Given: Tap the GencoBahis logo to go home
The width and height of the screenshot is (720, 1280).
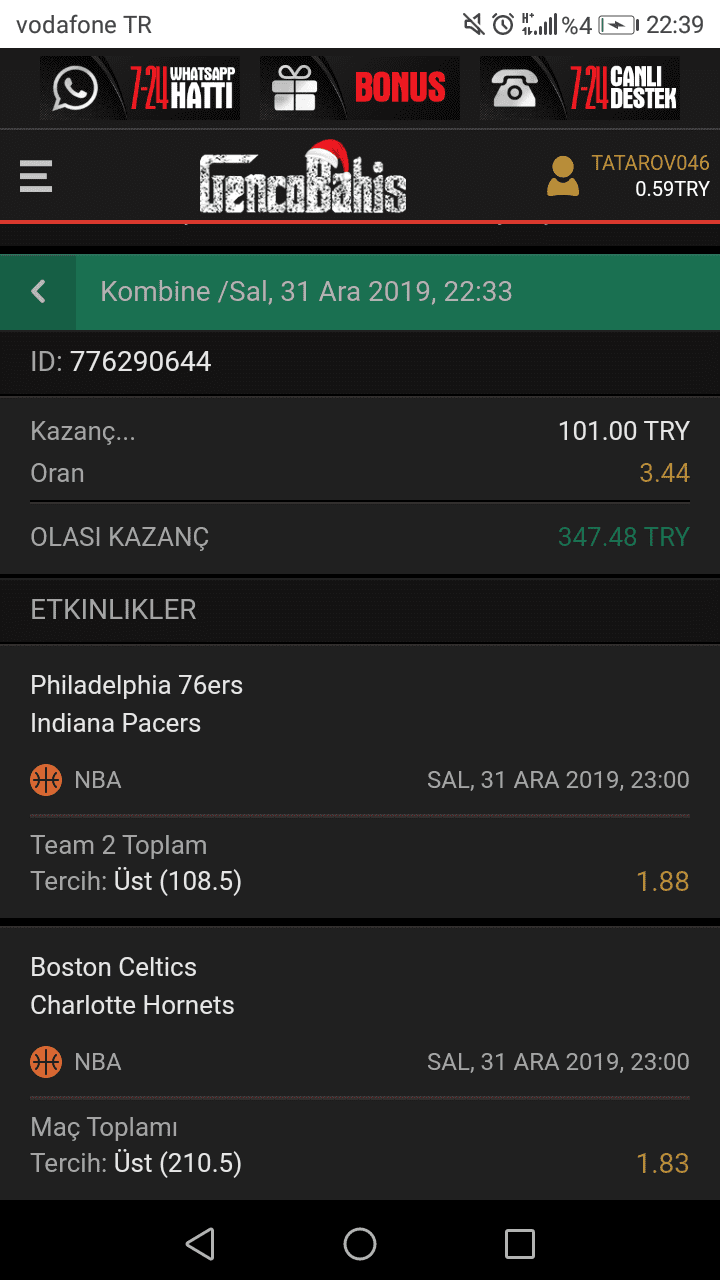Looking at the screenshot, I should (303, 176).
